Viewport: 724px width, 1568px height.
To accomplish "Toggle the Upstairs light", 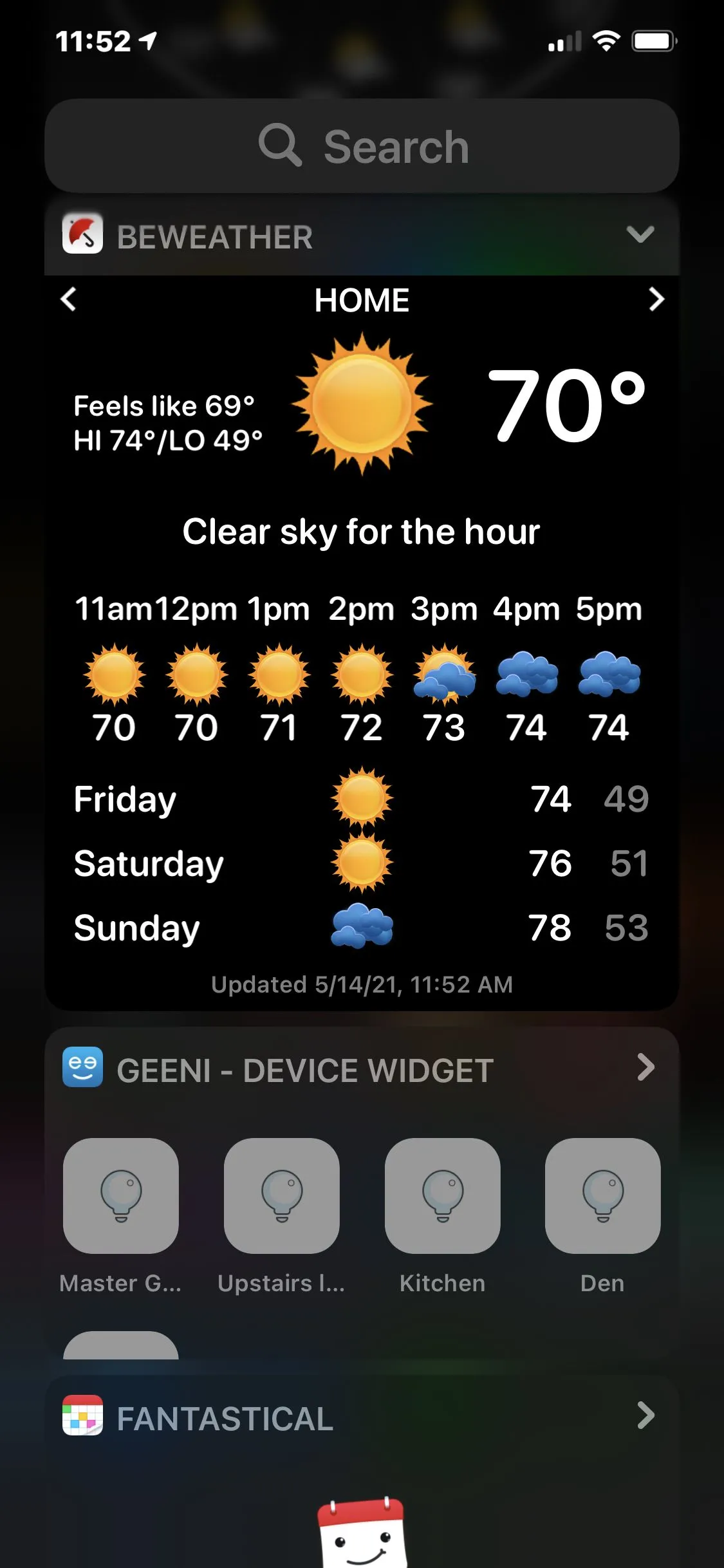I will click(282, 1196).
